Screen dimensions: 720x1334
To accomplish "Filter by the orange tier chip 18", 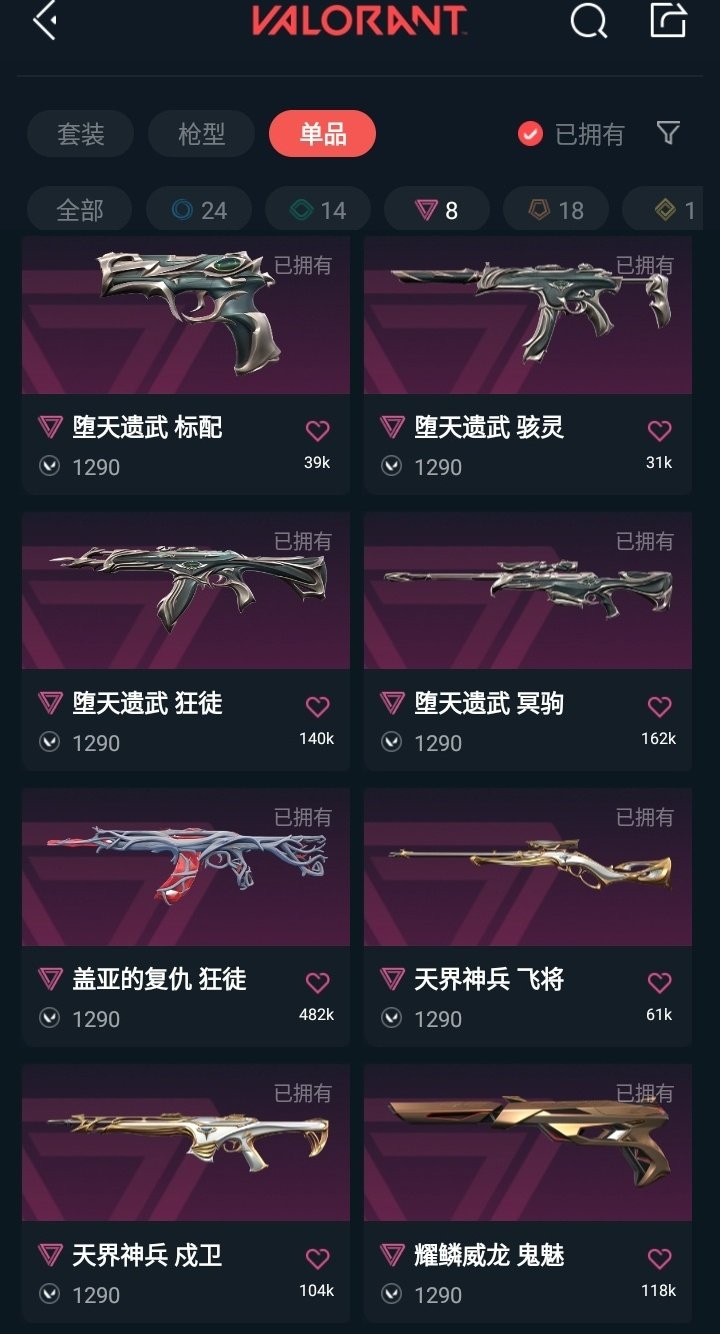I will click(x=557, y=210).
